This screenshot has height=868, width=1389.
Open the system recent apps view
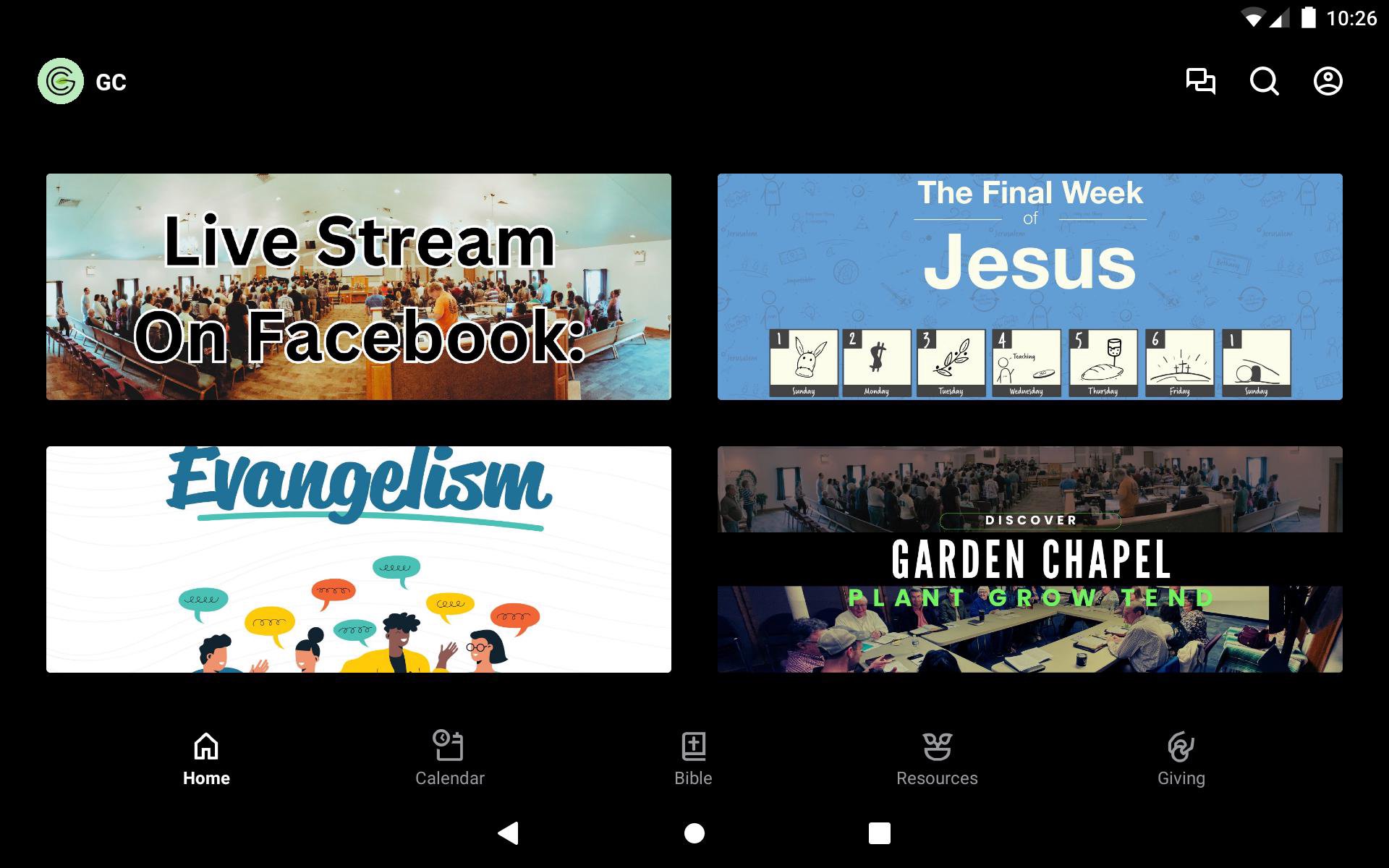879,833
